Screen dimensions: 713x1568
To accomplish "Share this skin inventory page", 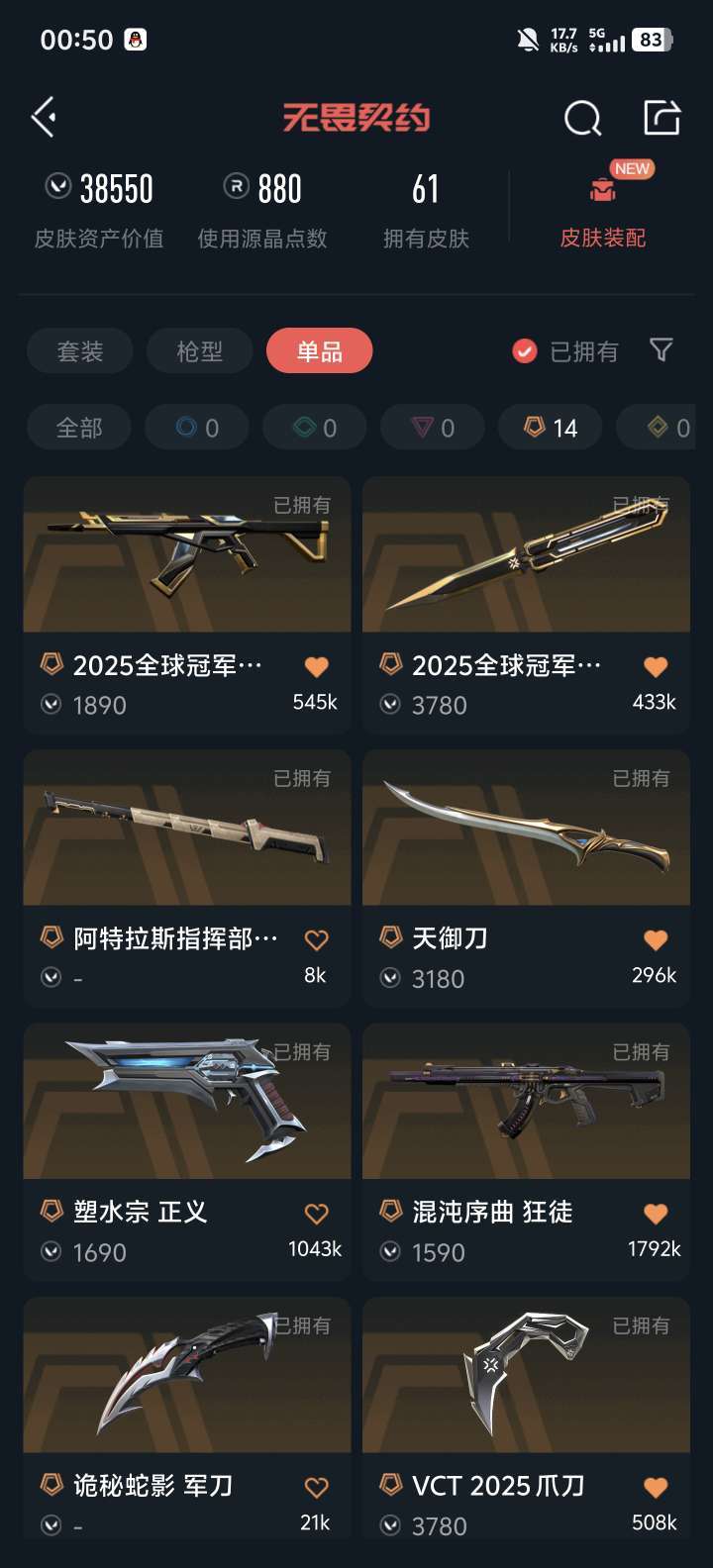I will coord(662,118).
